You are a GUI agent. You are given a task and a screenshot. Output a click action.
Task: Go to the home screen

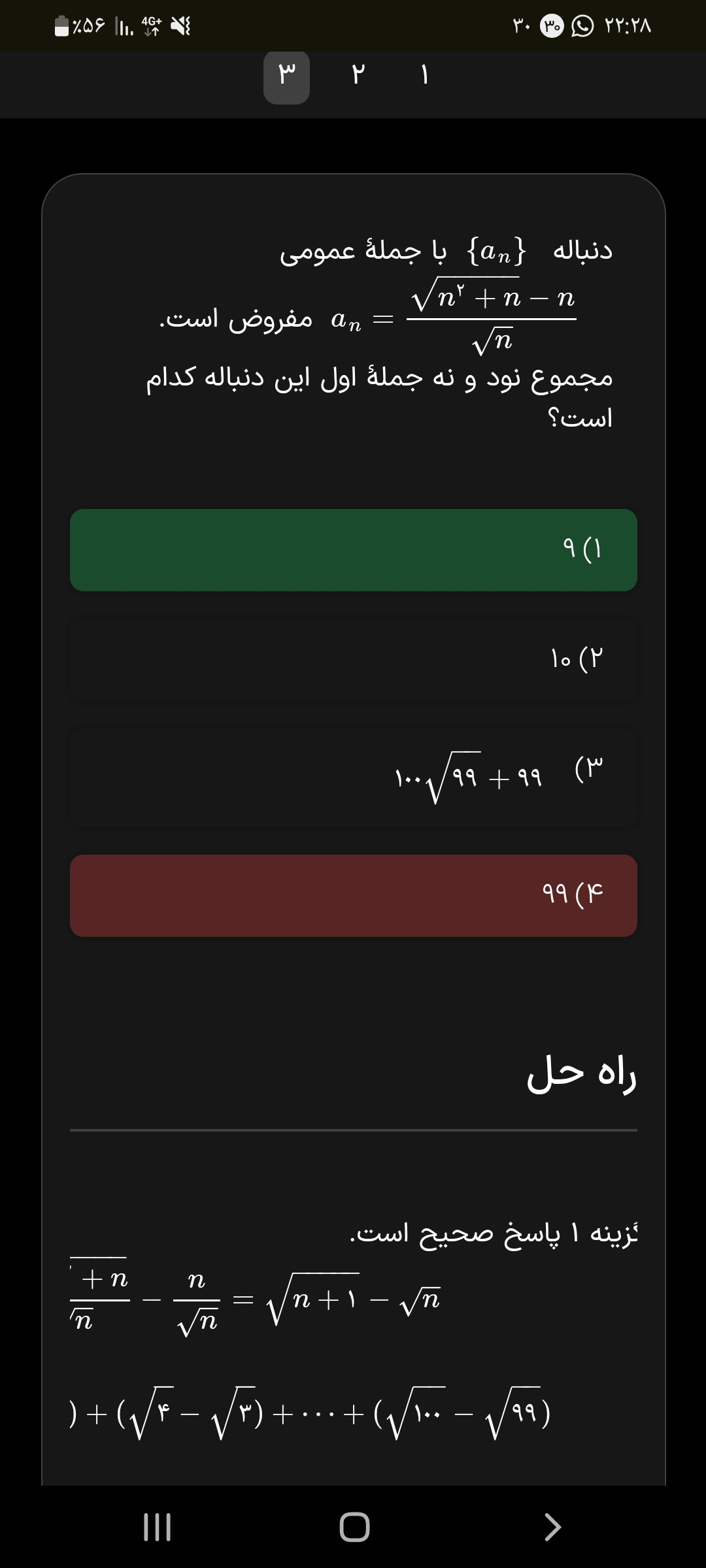(354, 1527)
